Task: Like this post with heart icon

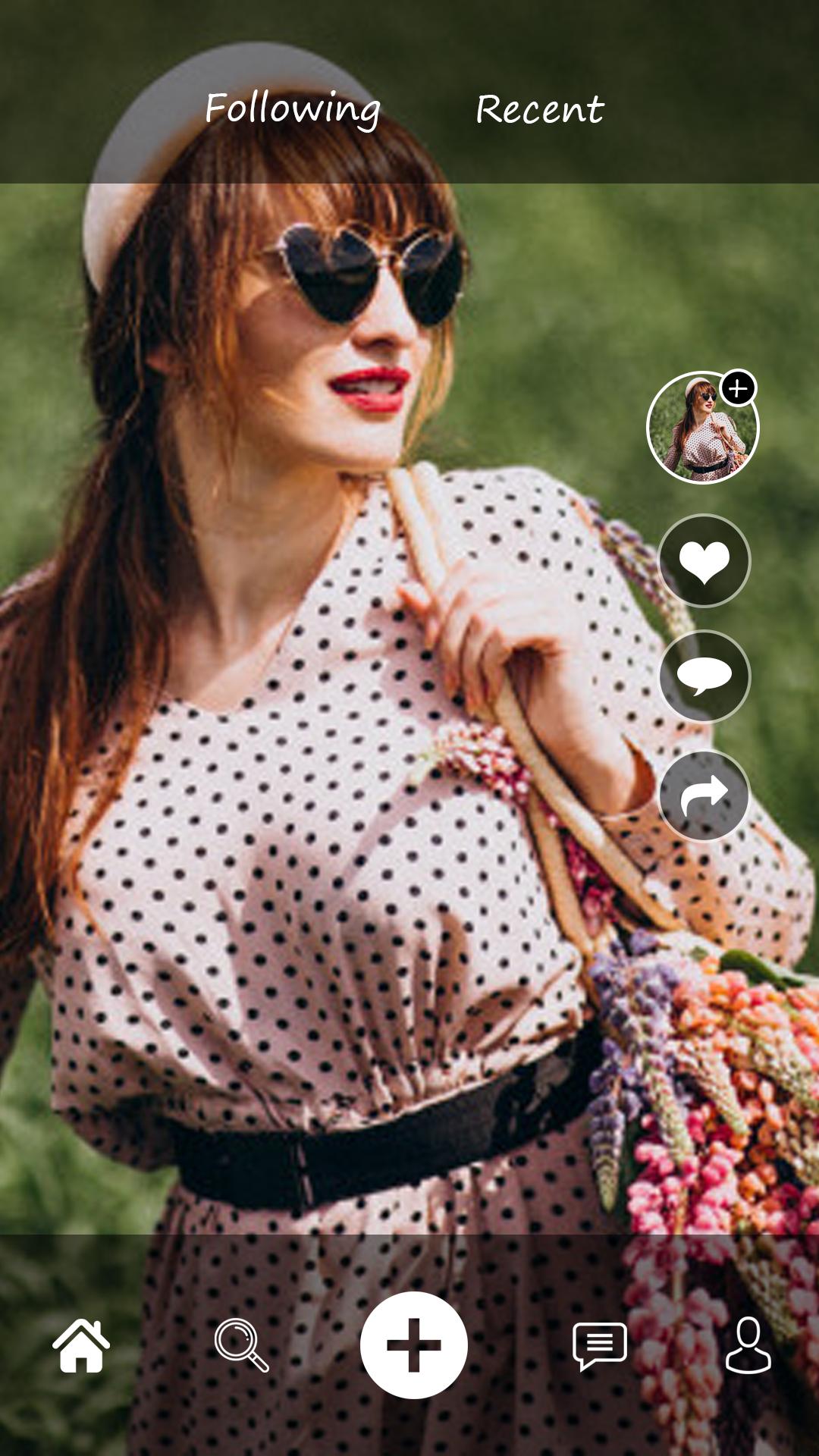Action: [704, 561]
